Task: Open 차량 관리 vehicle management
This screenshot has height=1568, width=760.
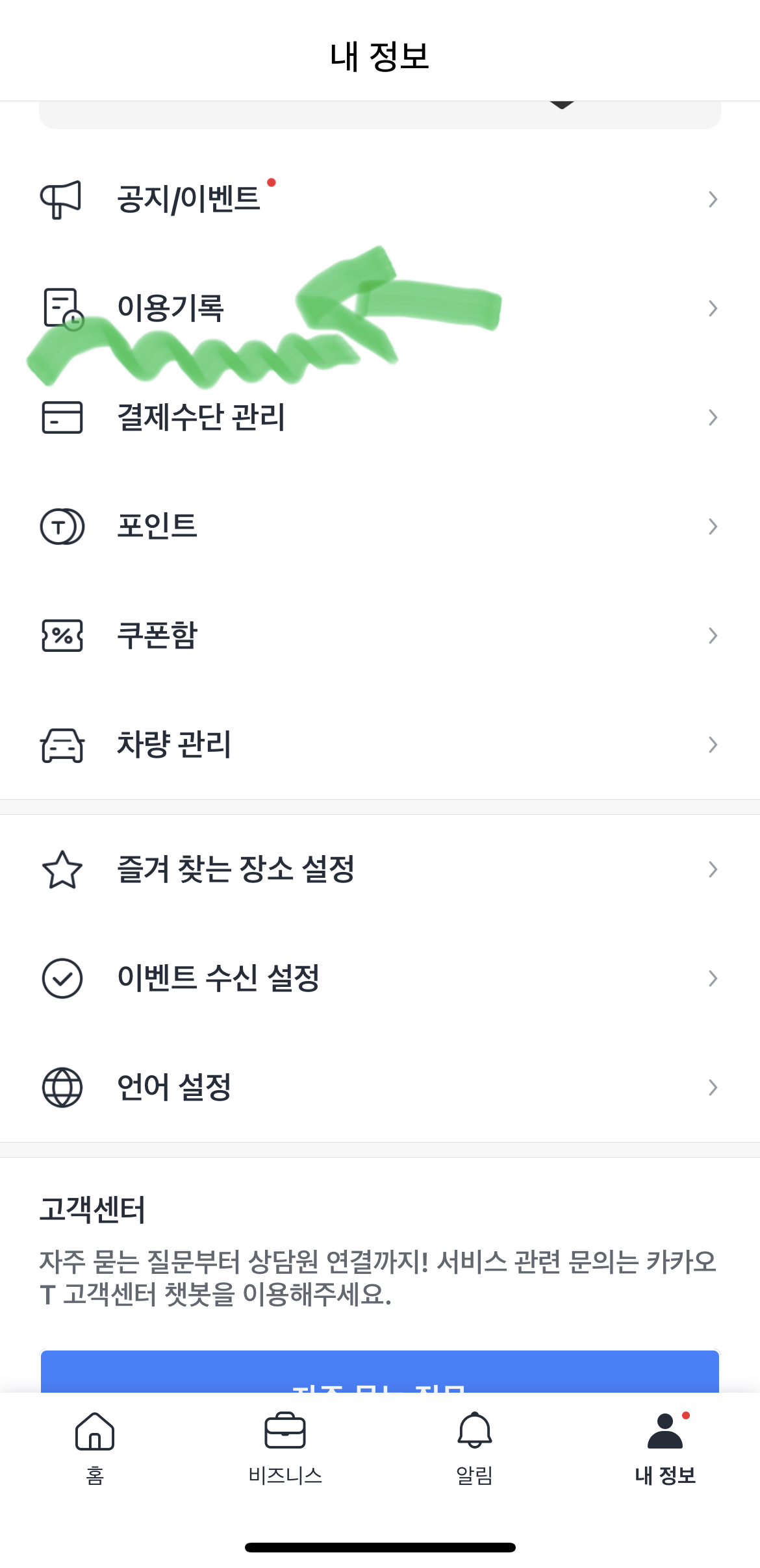Action: point(380,744)
